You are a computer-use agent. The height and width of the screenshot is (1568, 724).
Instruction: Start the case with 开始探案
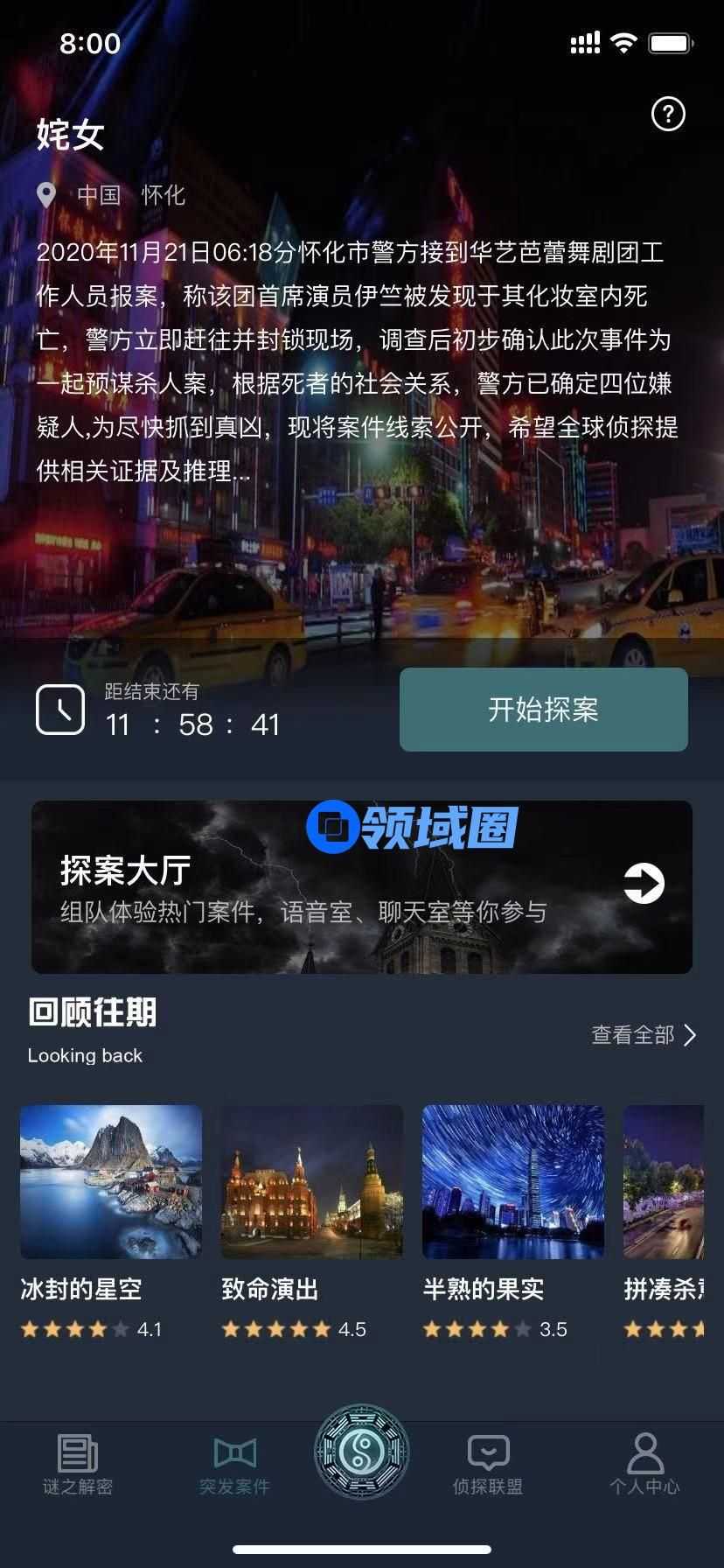tap(543, 709)
